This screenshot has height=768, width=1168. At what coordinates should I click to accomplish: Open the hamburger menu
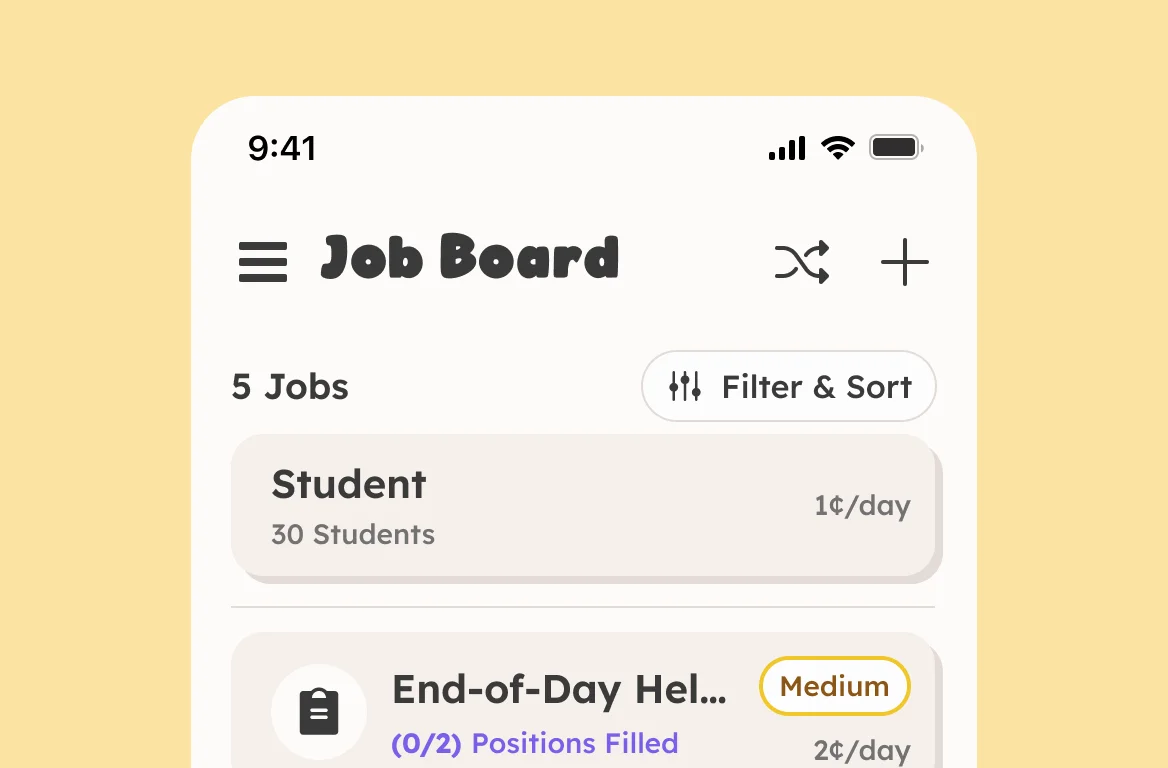pyautogui.click(x=263, y=262)
